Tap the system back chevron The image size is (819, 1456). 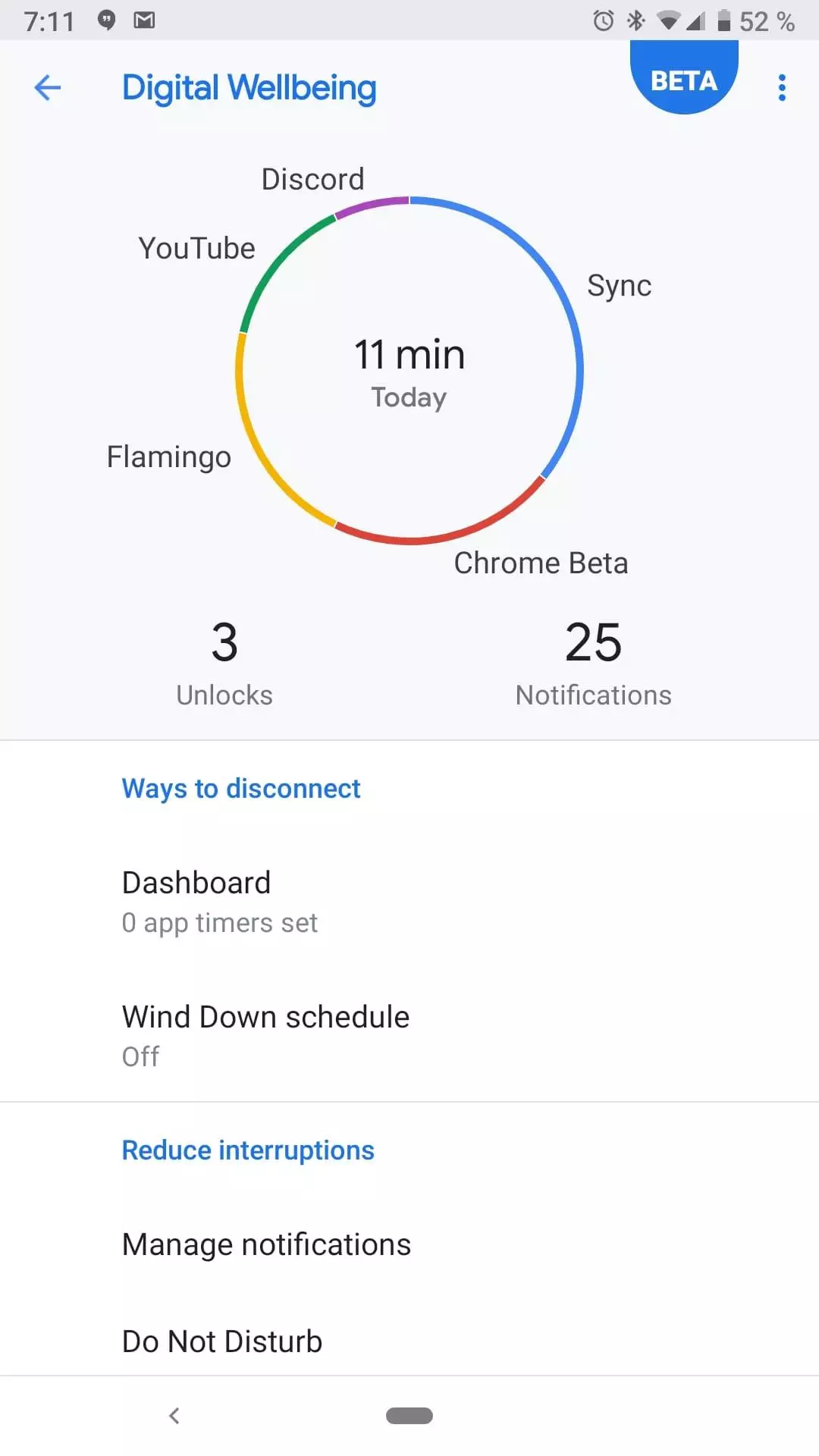click(174, 1416)
